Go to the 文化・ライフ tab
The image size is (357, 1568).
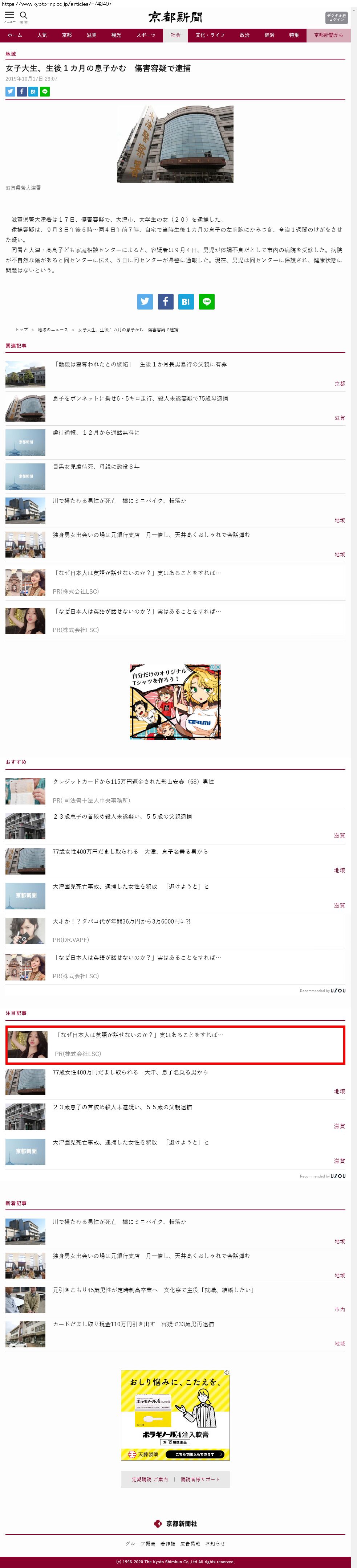pos(210,35)
